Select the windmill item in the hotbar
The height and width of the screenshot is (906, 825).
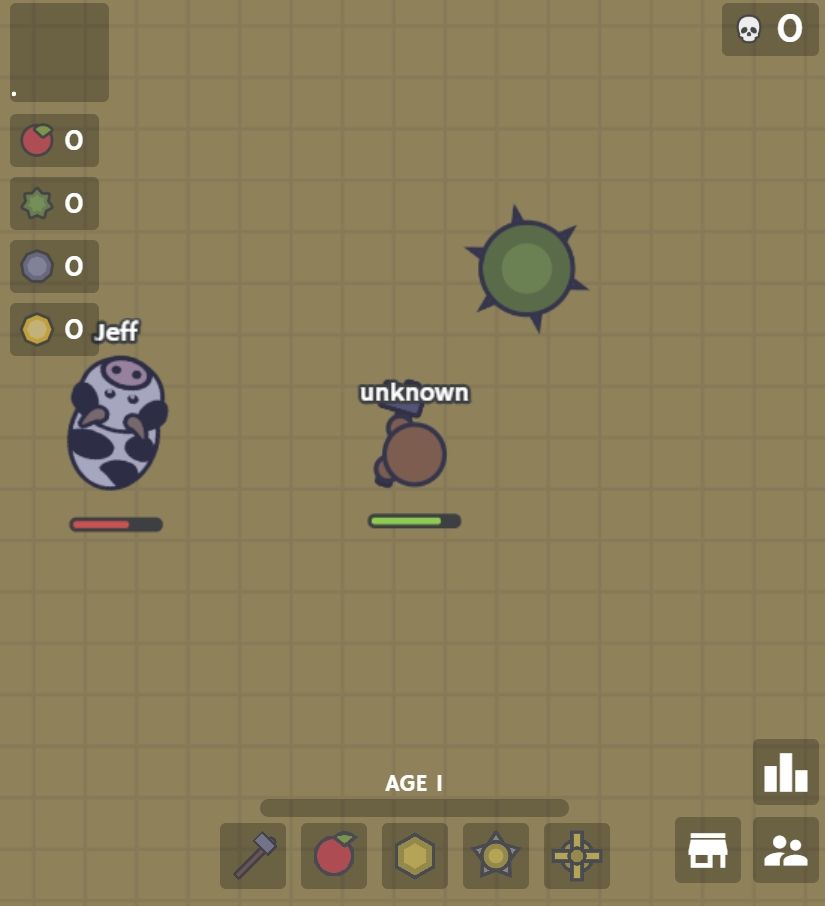(x=577, y=856)
